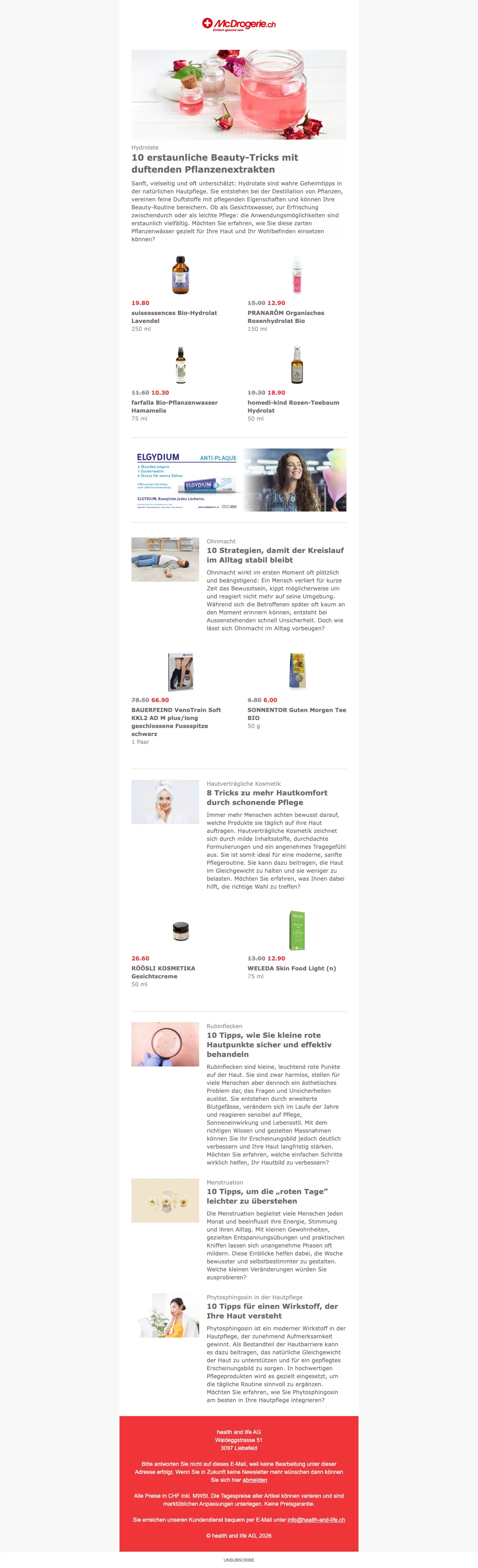This screenshot has height=1568, width=478.
Task: Open the Menstruation article image
Action: (165, 1200)
